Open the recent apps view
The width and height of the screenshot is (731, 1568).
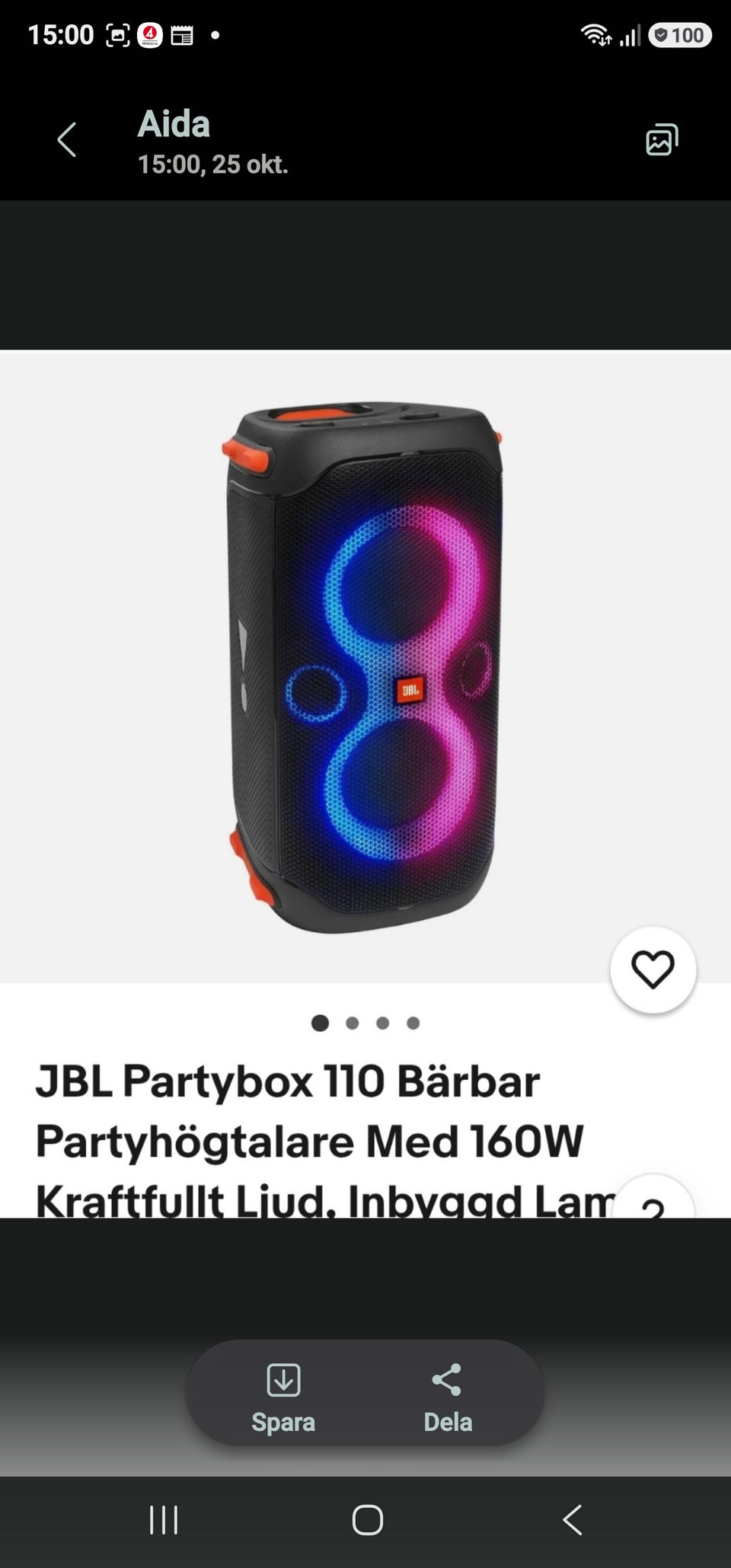164,1520
